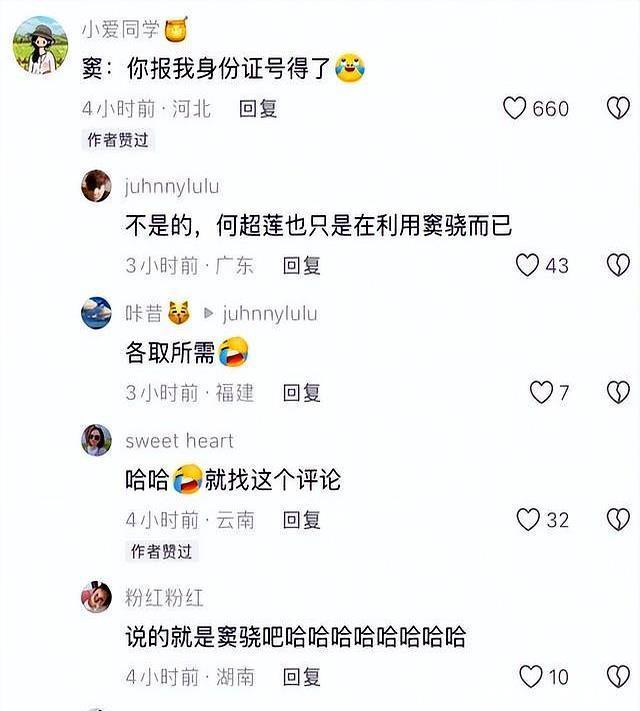Image resolution: width=640 pixels, height=711 pixels.
Task: Like 小爱同学's comment
Action: (x=515, y=108)
